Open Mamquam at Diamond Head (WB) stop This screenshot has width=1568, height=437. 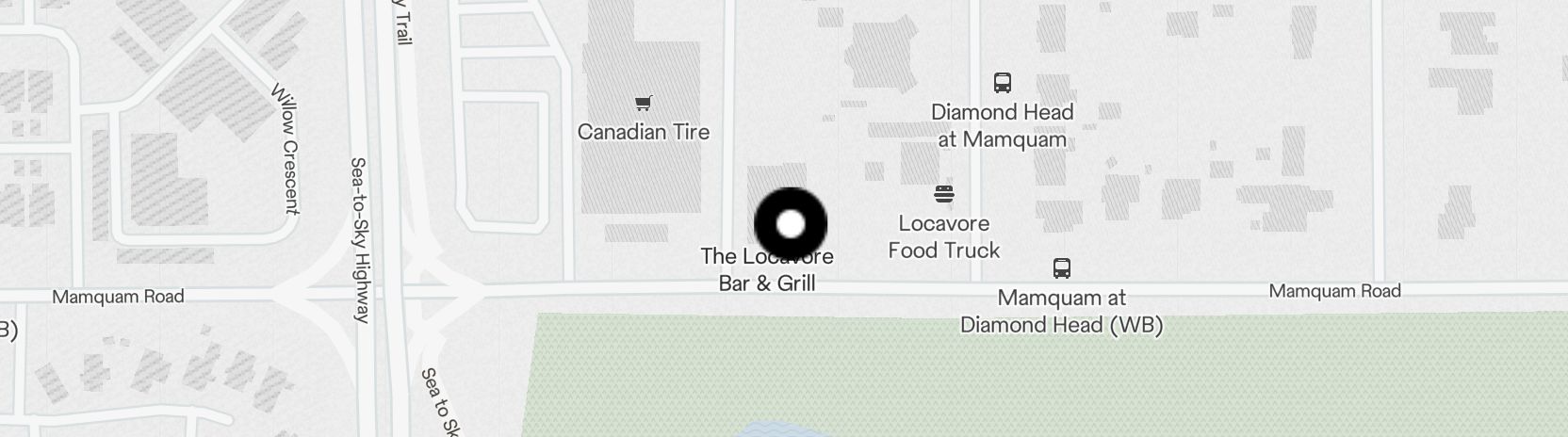click(x=1062, y=268)
